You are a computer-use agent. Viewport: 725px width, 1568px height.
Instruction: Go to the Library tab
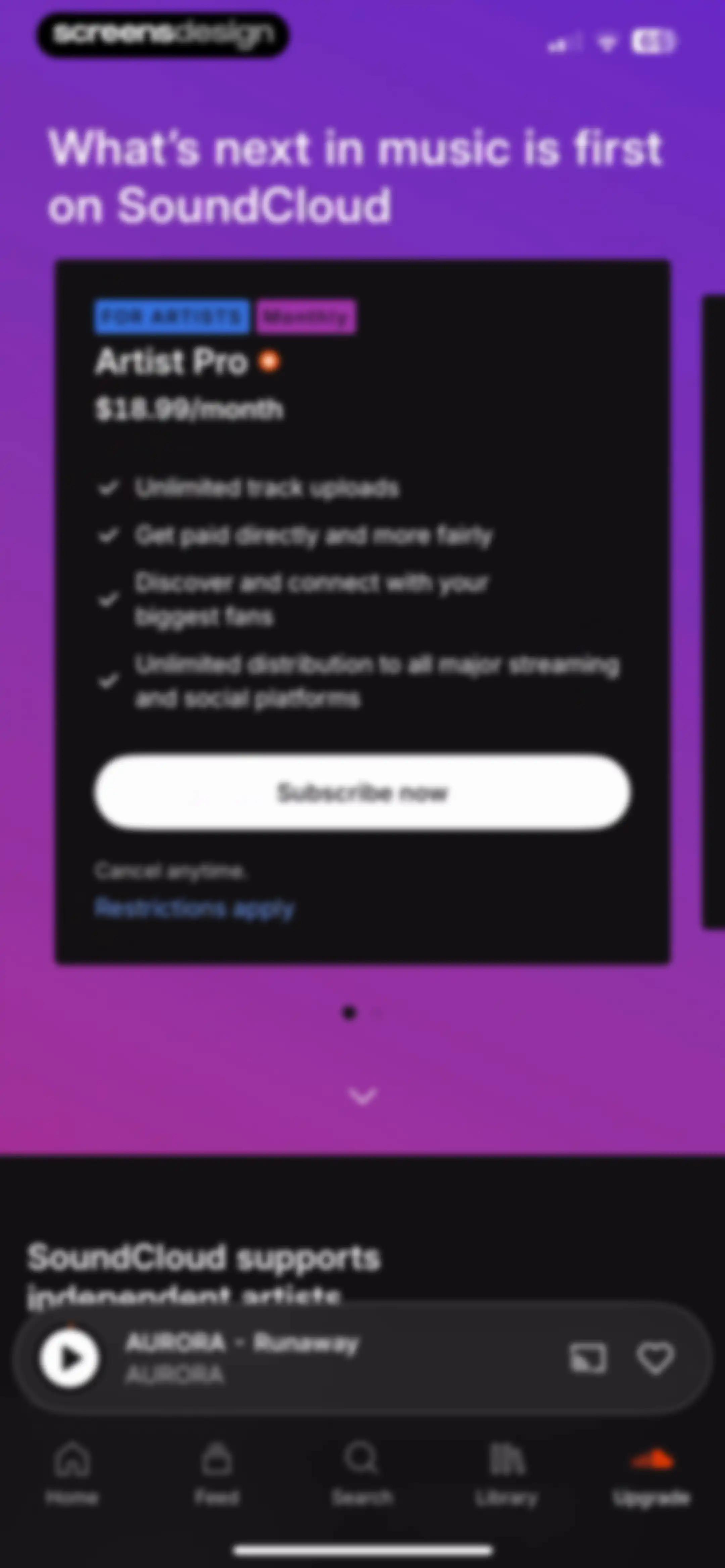tap(506, 1472)
